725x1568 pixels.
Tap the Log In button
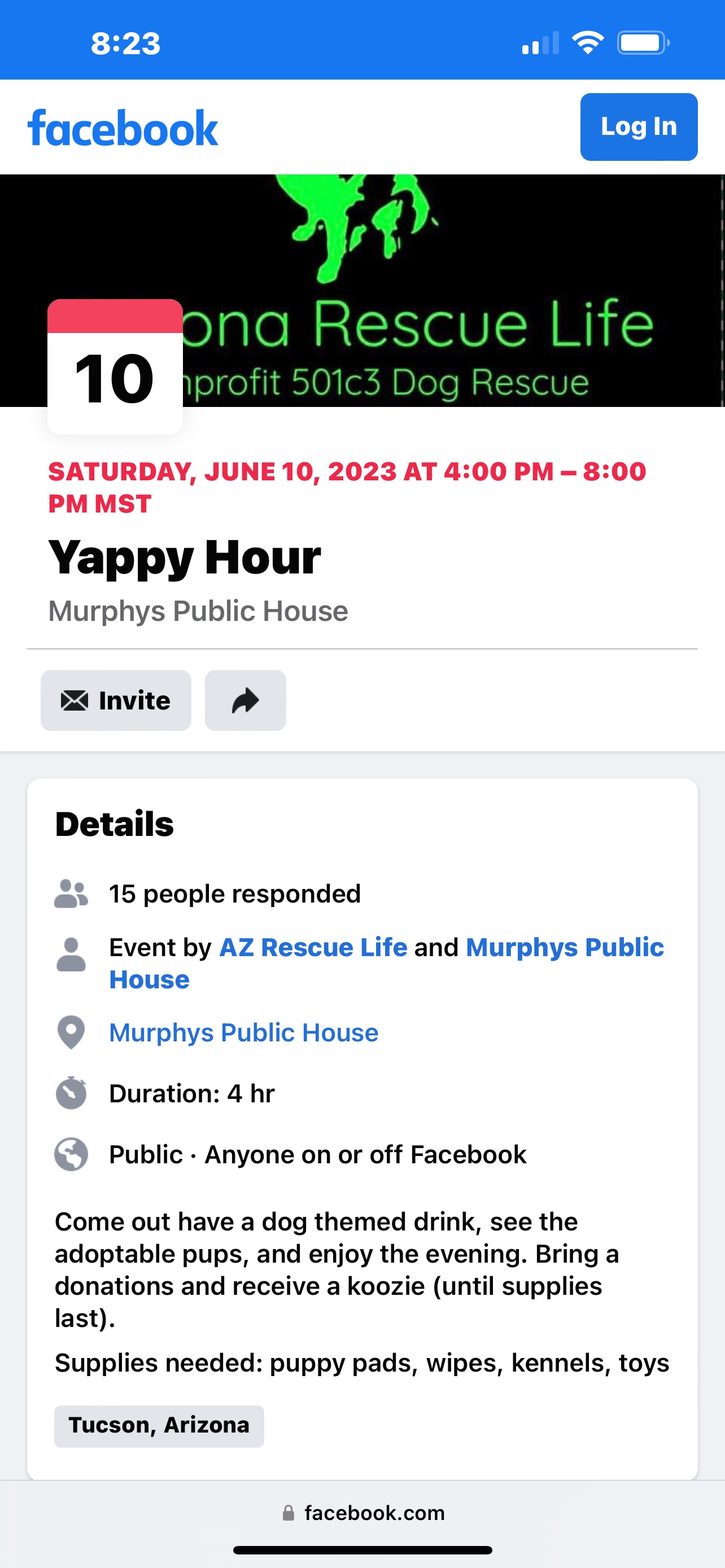(x=638, y=126)
